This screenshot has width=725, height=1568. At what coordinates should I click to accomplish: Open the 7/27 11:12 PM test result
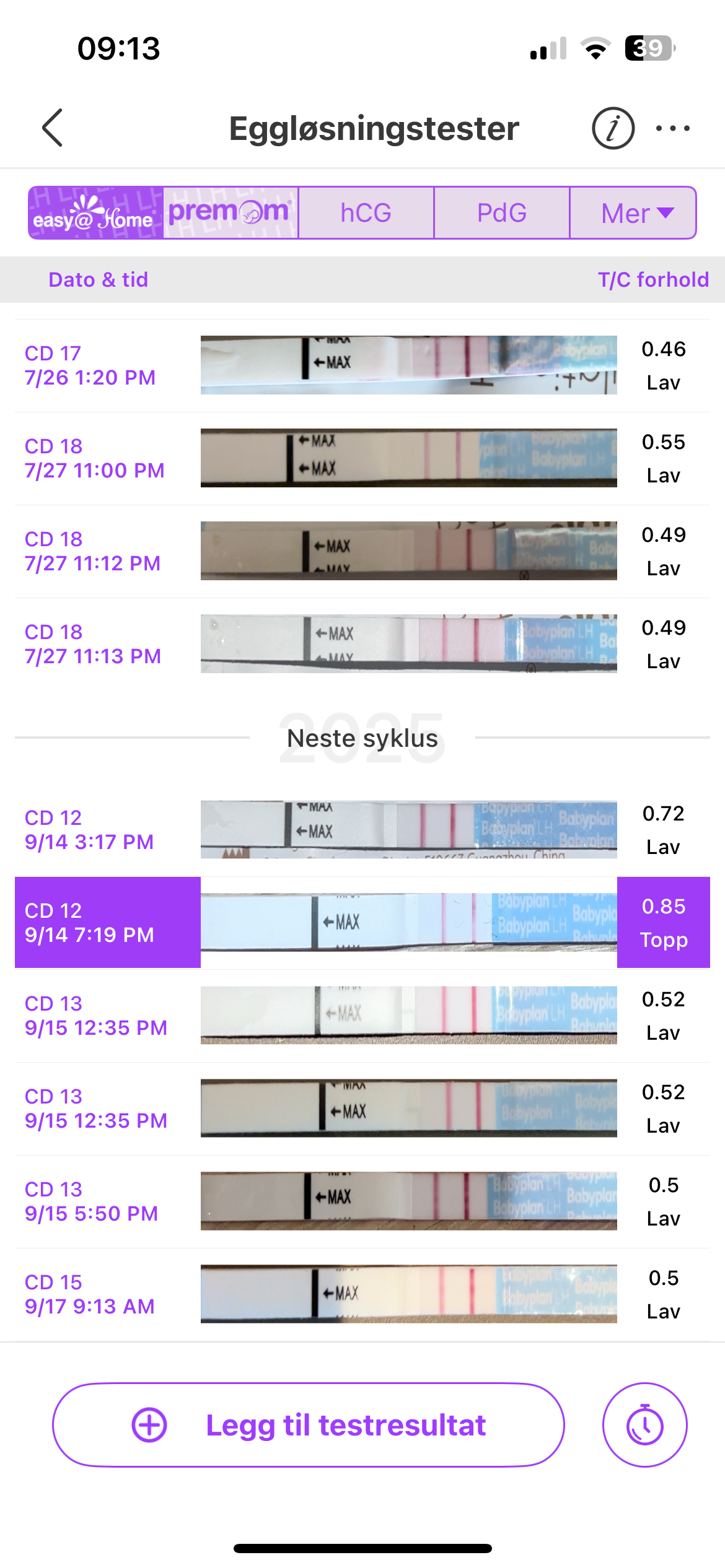362,551
